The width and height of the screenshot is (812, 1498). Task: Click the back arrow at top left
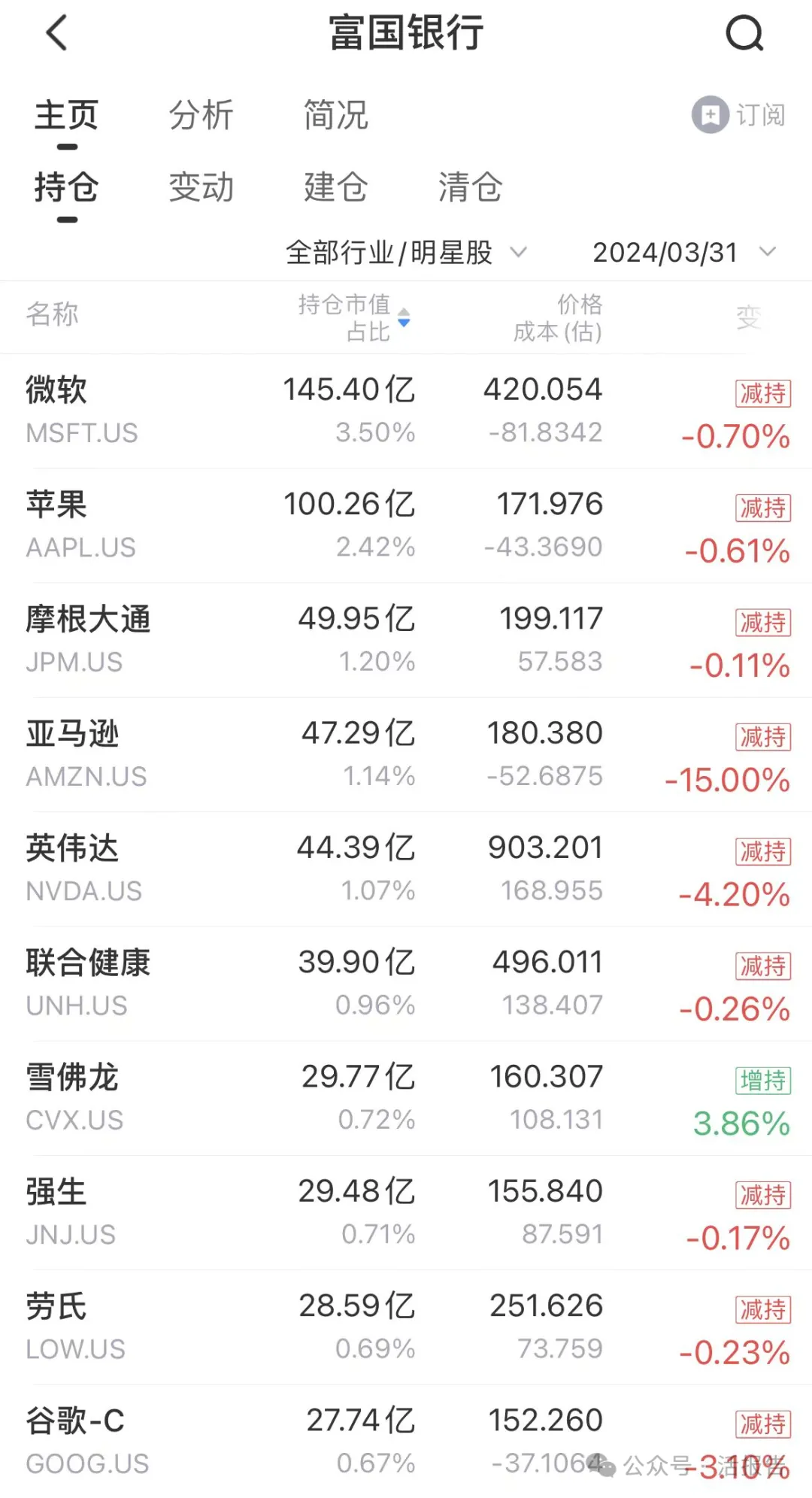(56, 34)
